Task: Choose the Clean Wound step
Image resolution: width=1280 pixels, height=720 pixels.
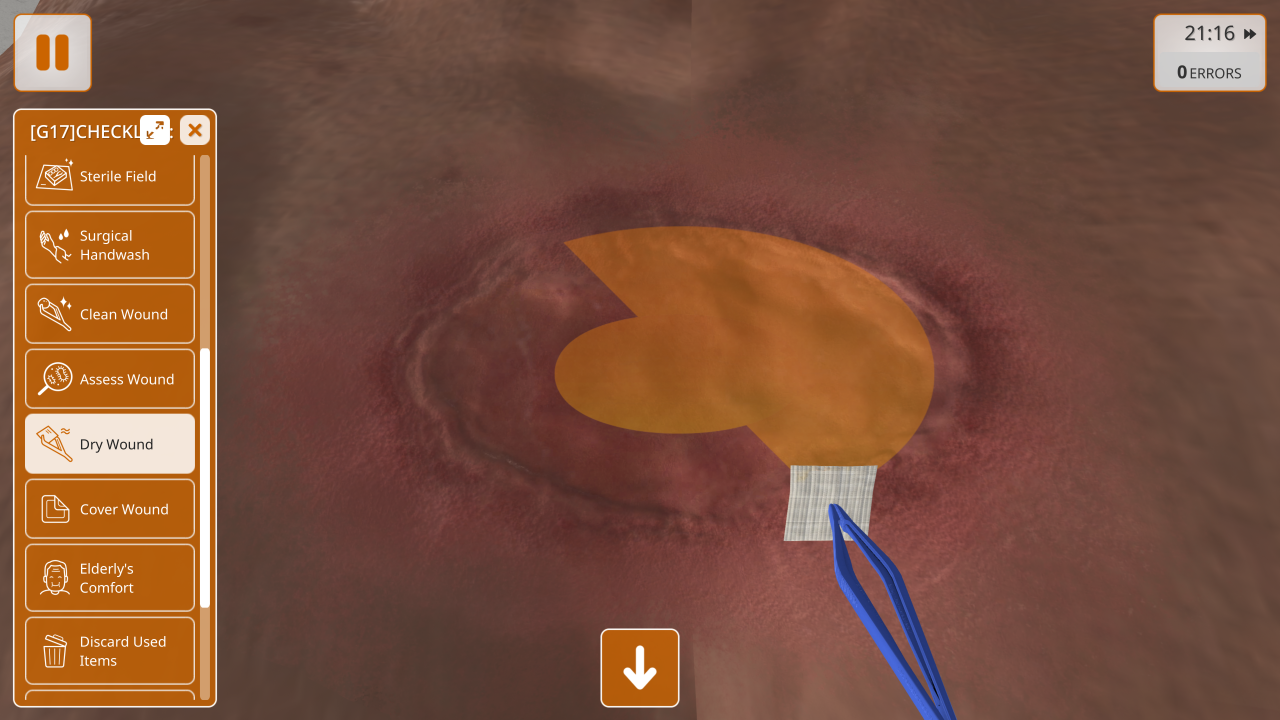Action: (x=110, y=314)
